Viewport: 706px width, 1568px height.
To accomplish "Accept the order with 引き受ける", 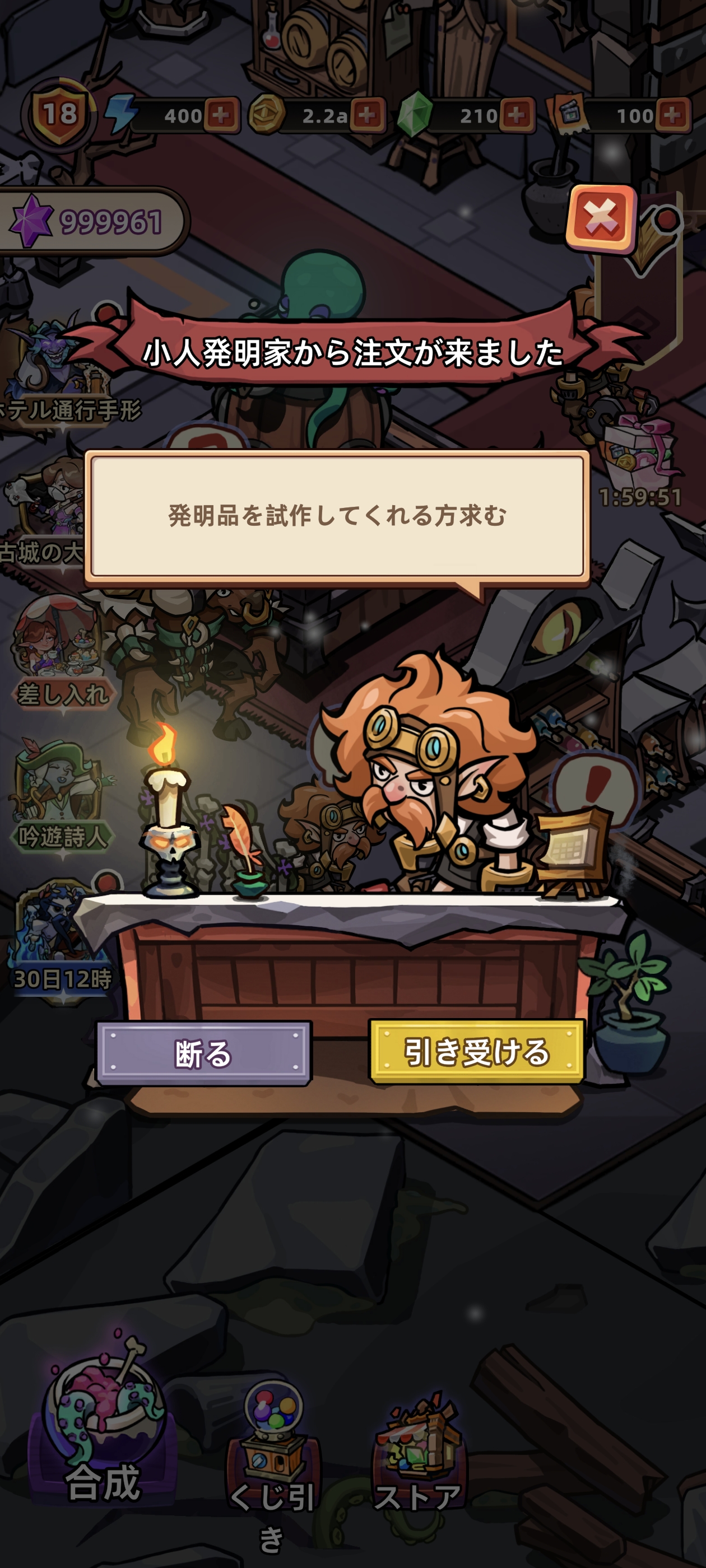I will point(477,1051).
